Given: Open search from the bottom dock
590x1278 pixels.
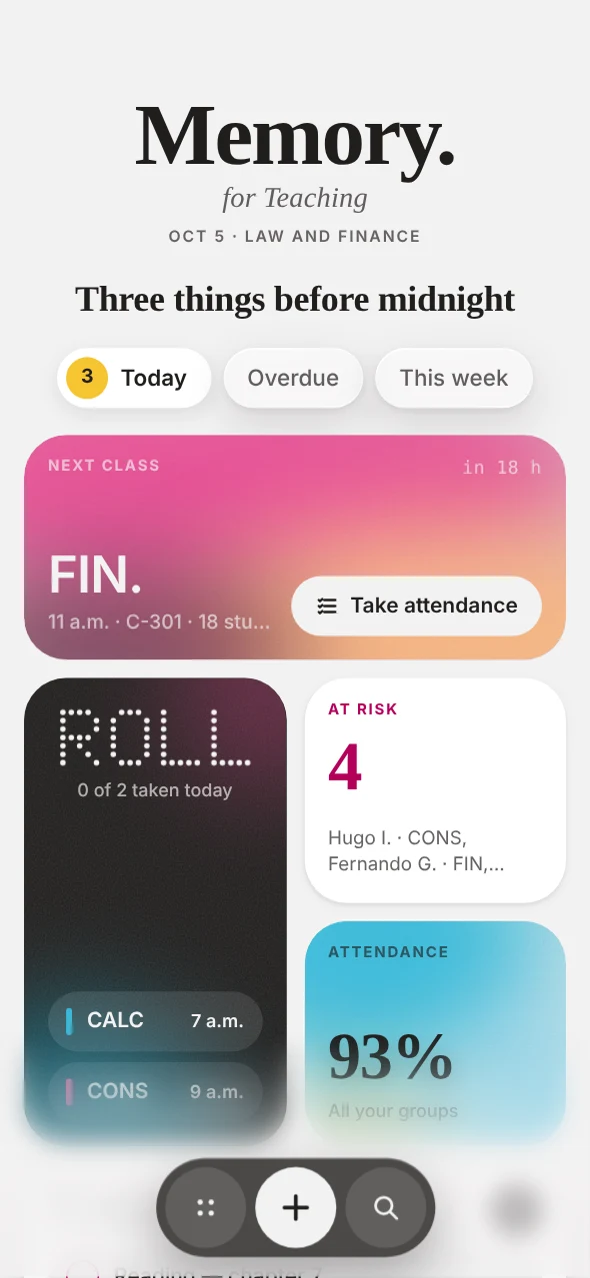Looking at the screenshot, I should (x=386, y=1208).
